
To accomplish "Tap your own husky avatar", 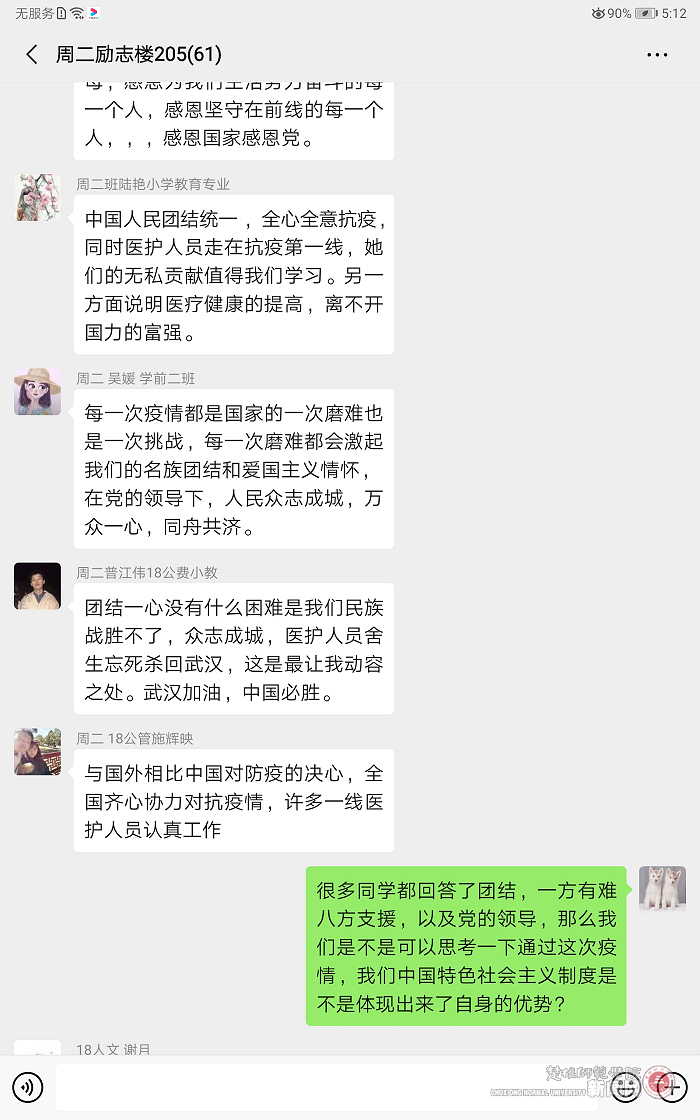I will click(662, 889).
